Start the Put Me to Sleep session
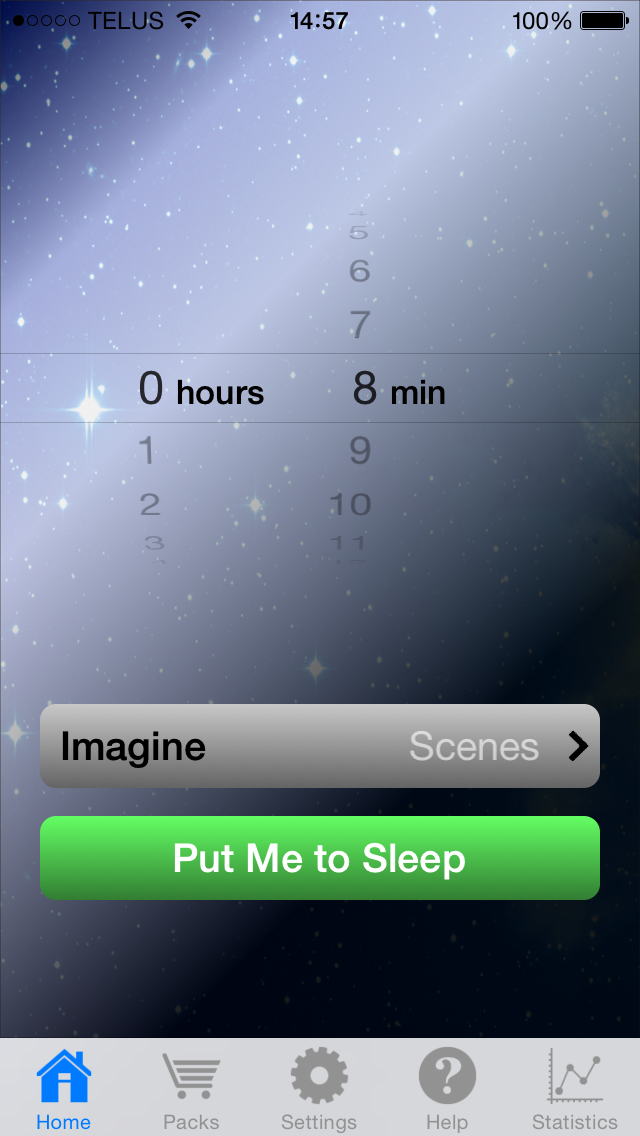The height and width of the screenshot is (1136, 640). tap(320, 858)
